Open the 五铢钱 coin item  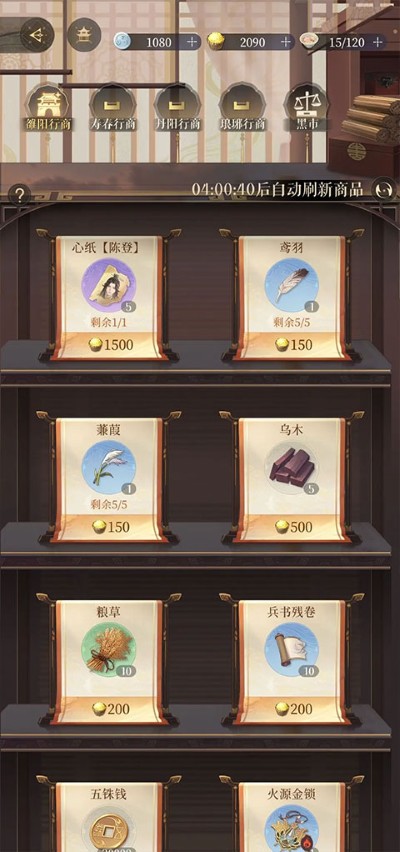pos(109,817)
